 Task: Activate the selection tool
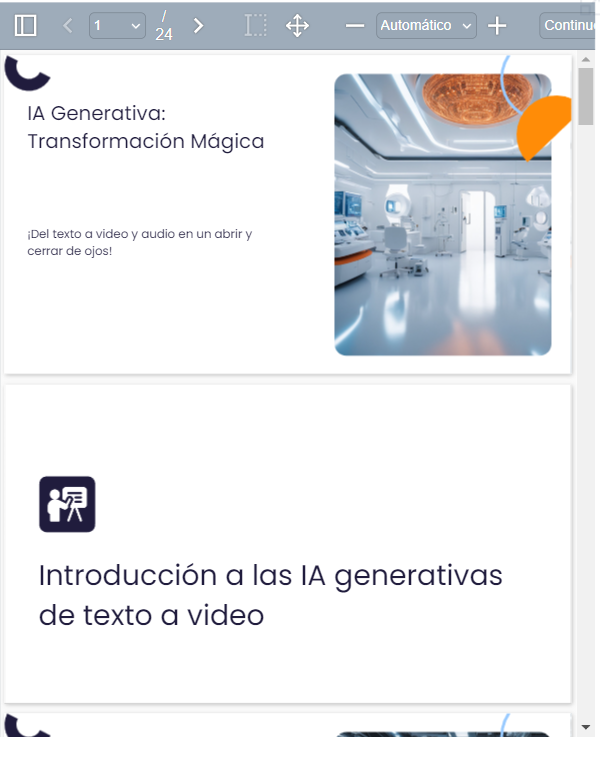coord(256,25)
